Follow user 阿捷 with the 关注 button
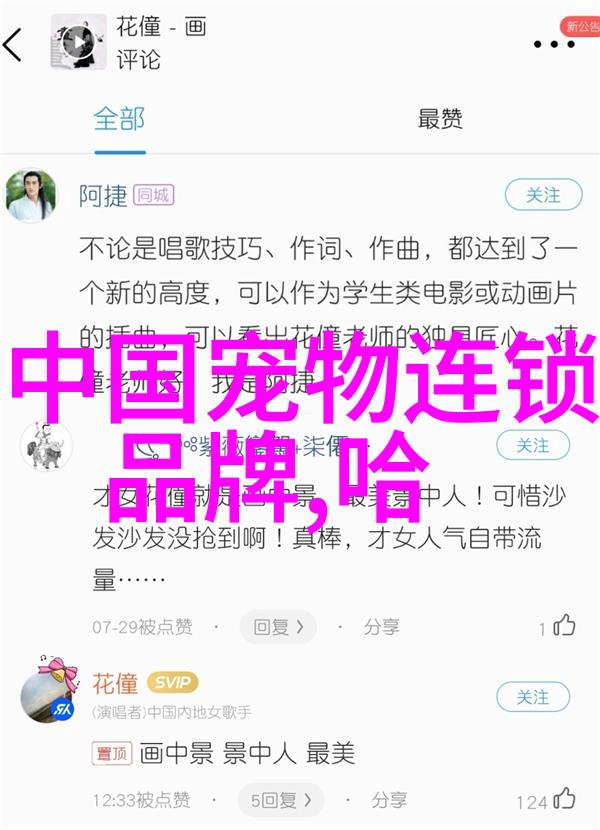The width and height of the screenshot is (600, 830). point(543,195)
